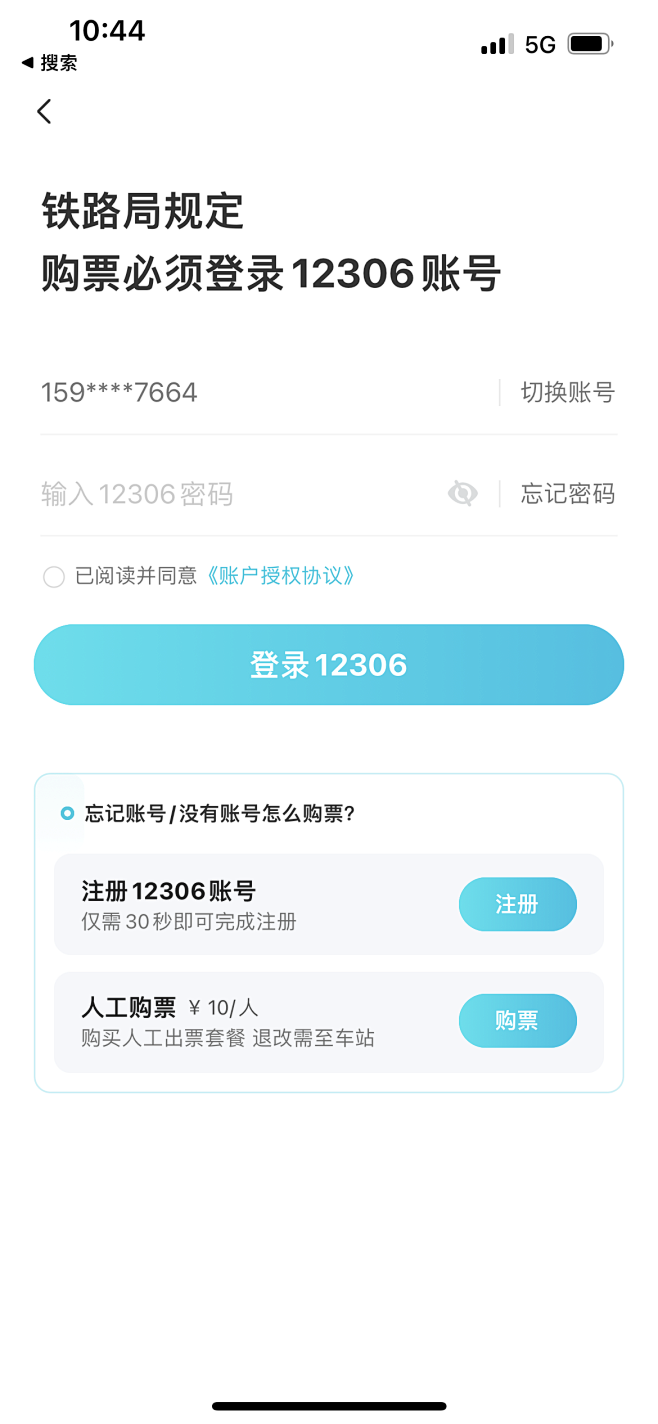
Task: Tap 注册 to register a 12306 account
Action: (517, 904)
